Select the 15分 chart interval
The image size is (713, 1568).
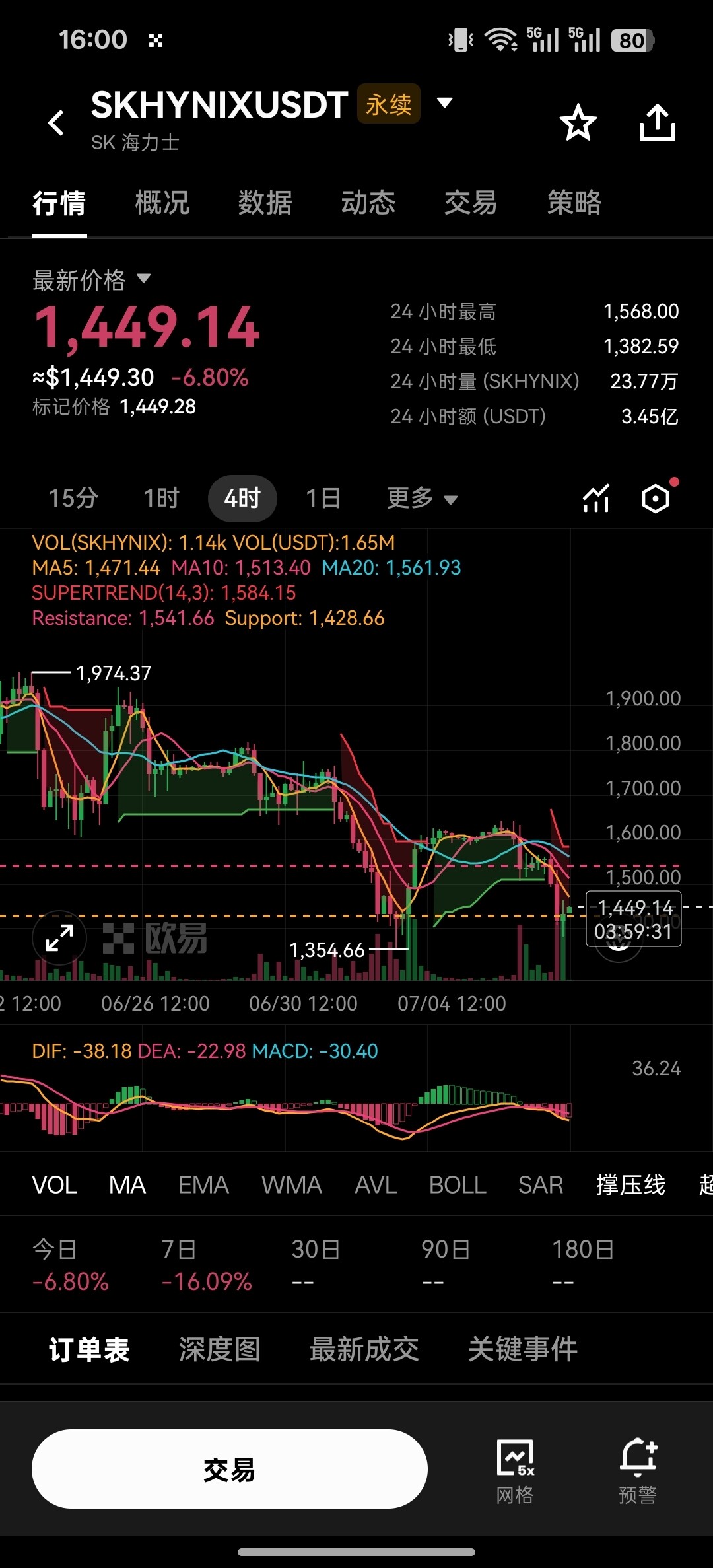73,498
